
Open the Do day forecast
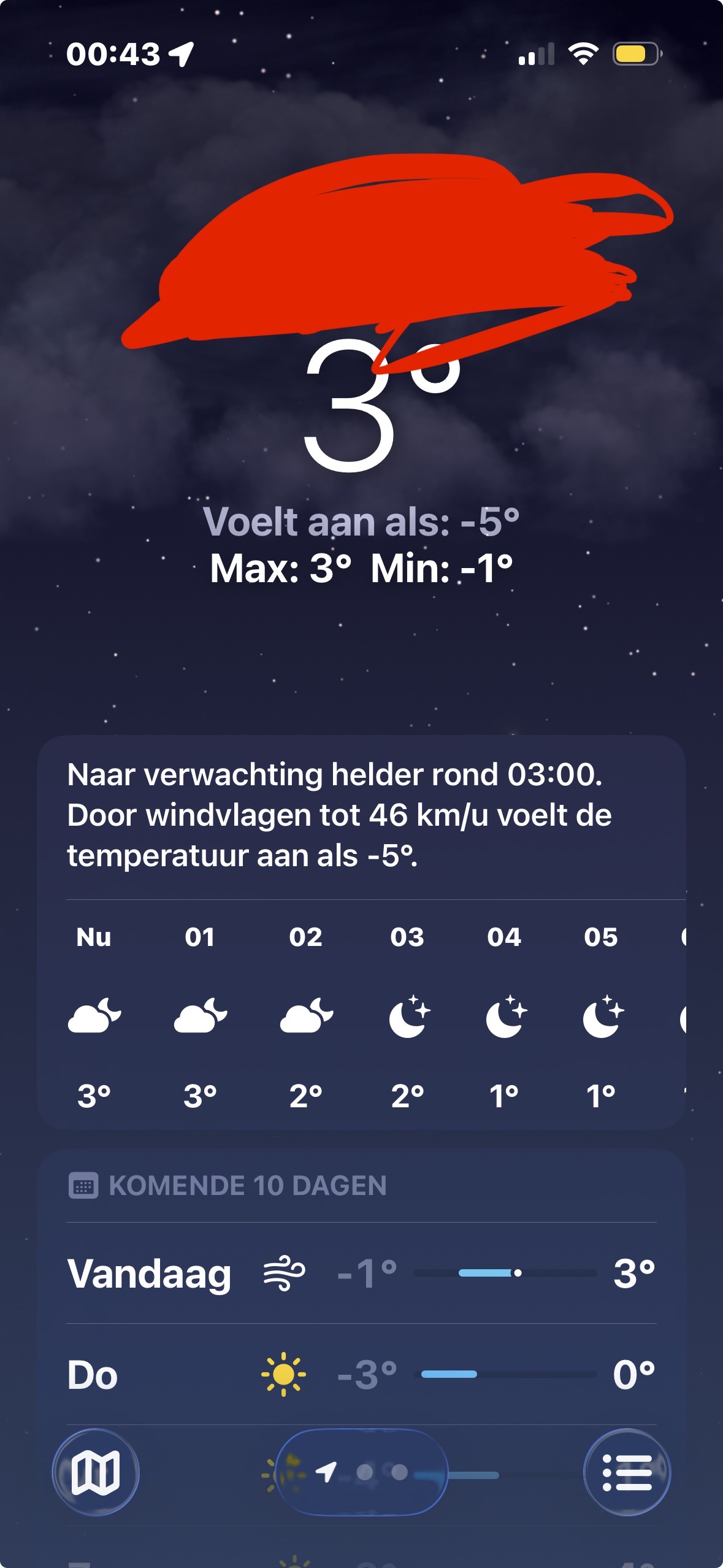(361, 1374)
